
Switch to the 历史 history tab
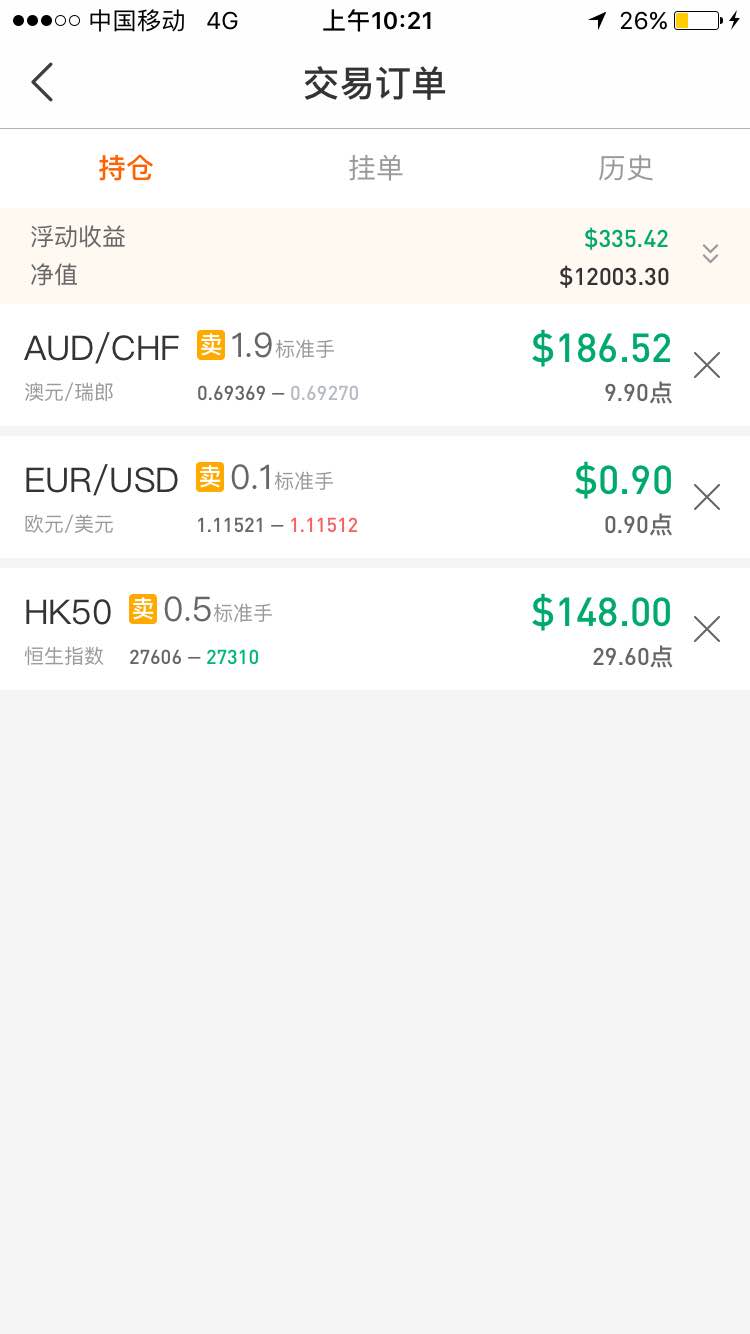[x=625, y=168]
